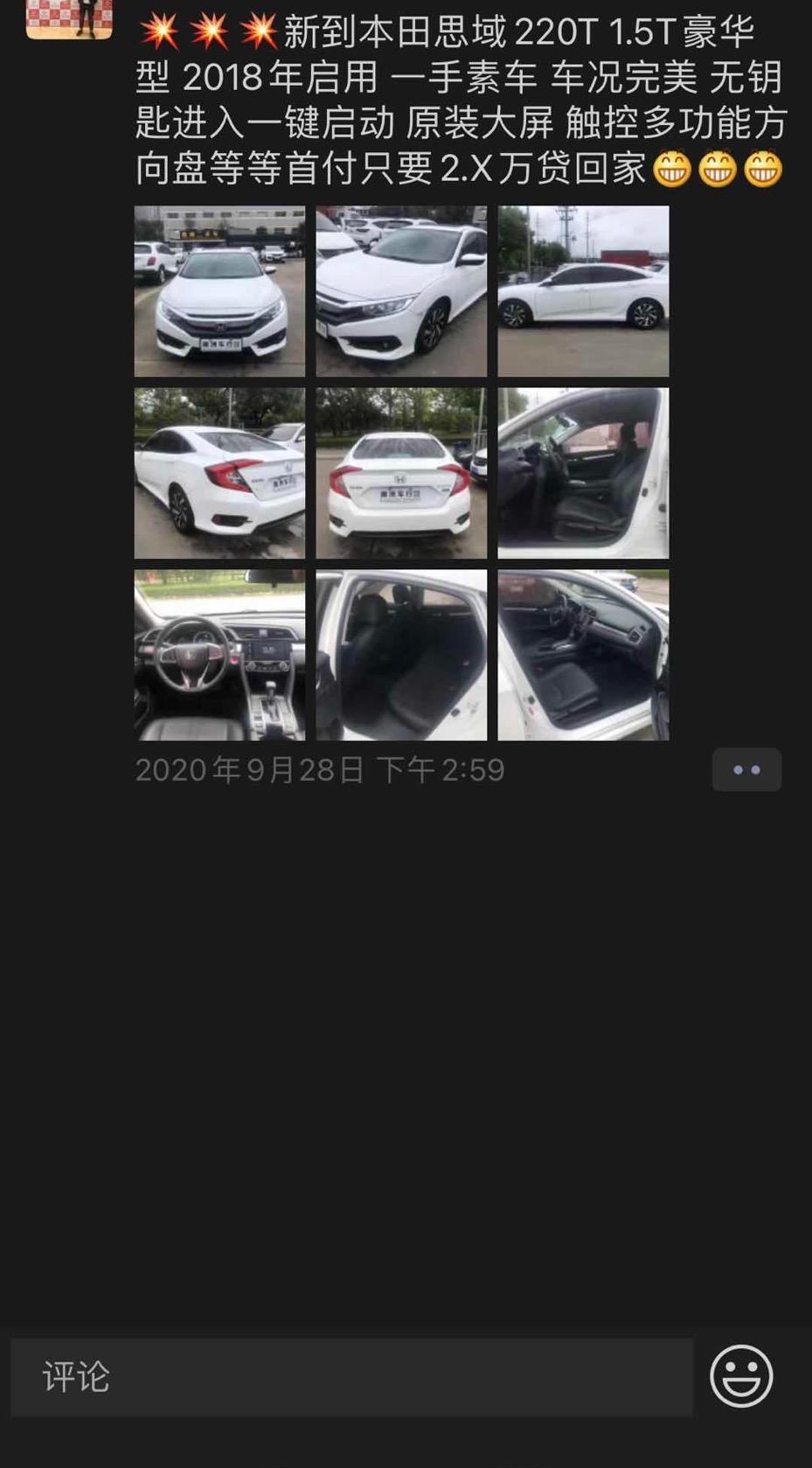Open the poster's profile avatar

[x=69, y=17]
